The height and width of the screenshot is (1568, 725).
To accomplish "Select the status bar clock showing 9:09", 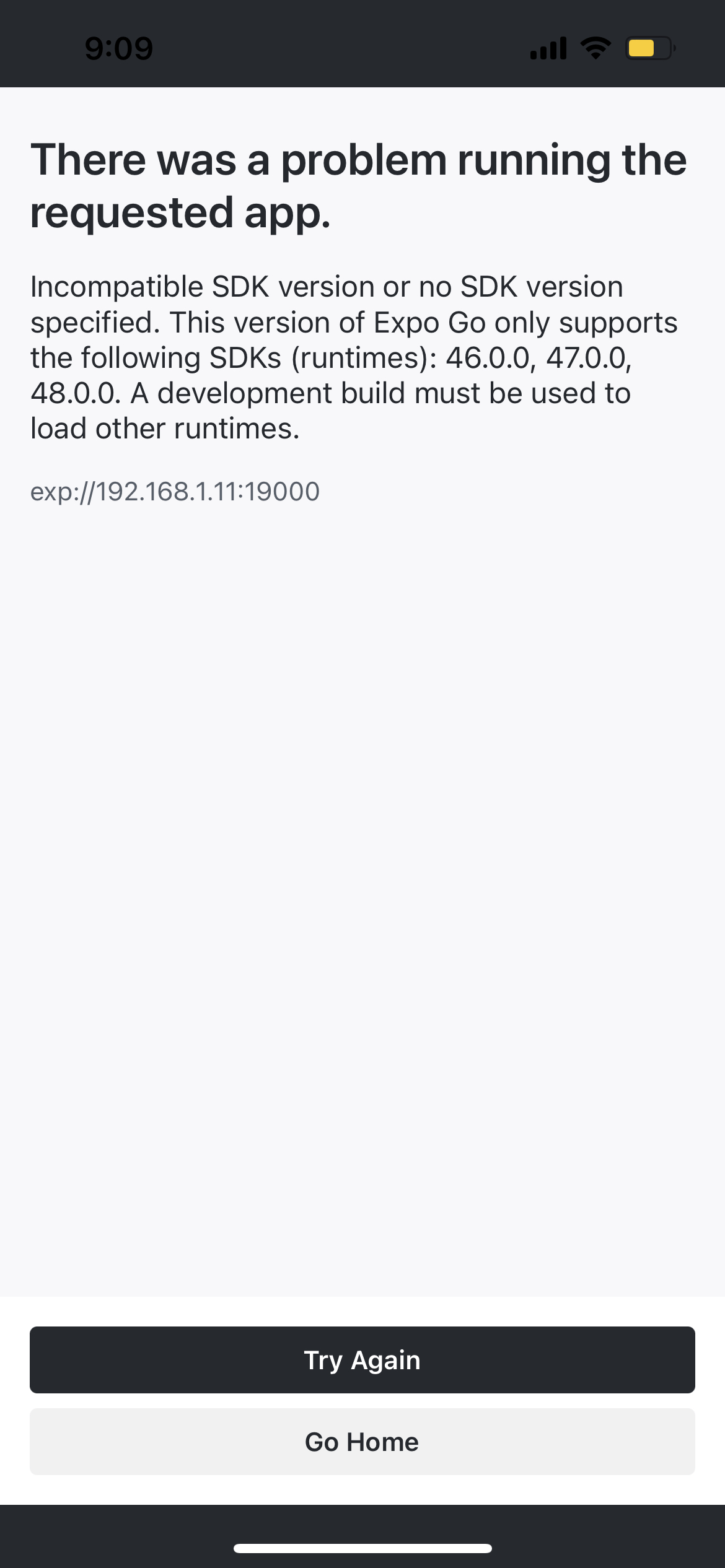I will 119,48.
